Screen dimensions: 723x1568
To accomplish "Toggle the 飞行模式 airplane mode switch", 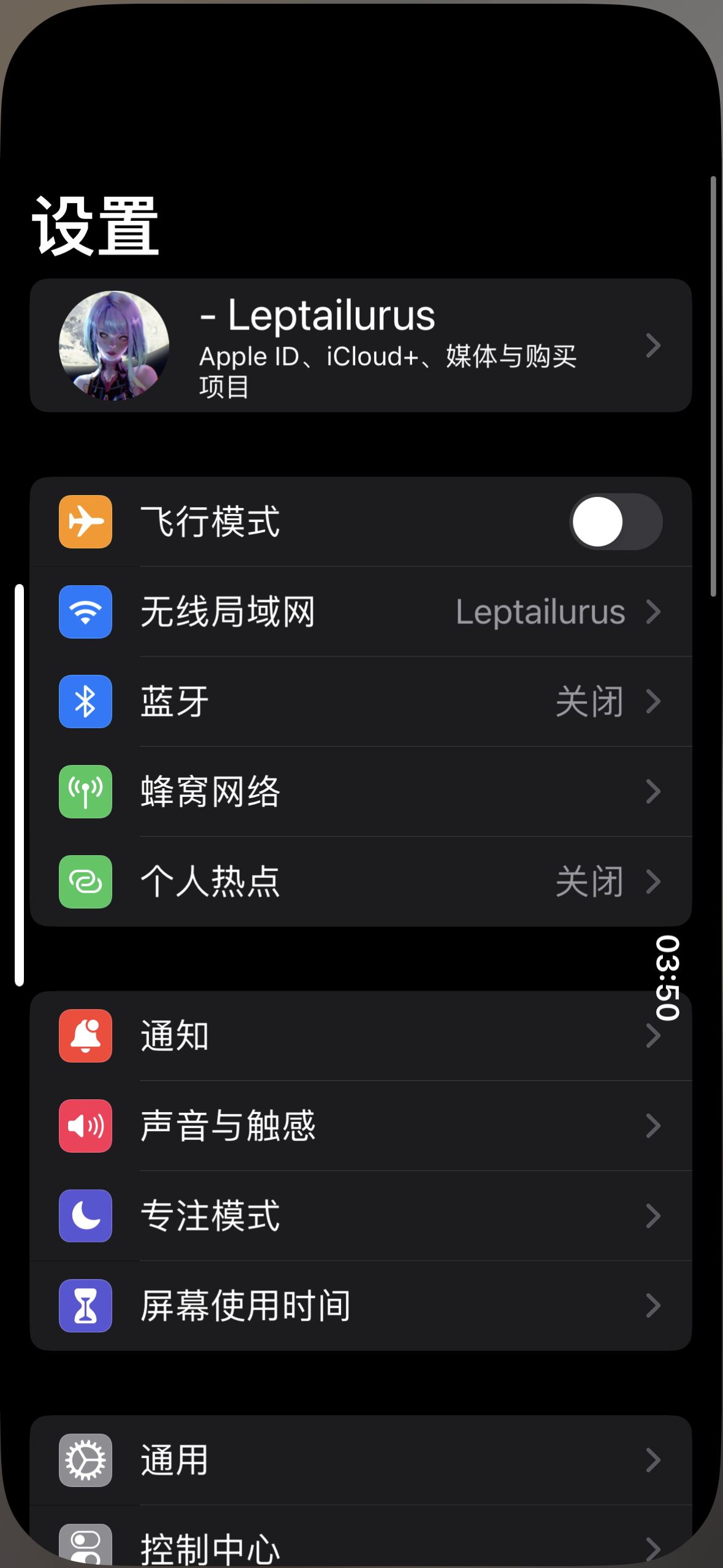I will [x=615, y=522].
